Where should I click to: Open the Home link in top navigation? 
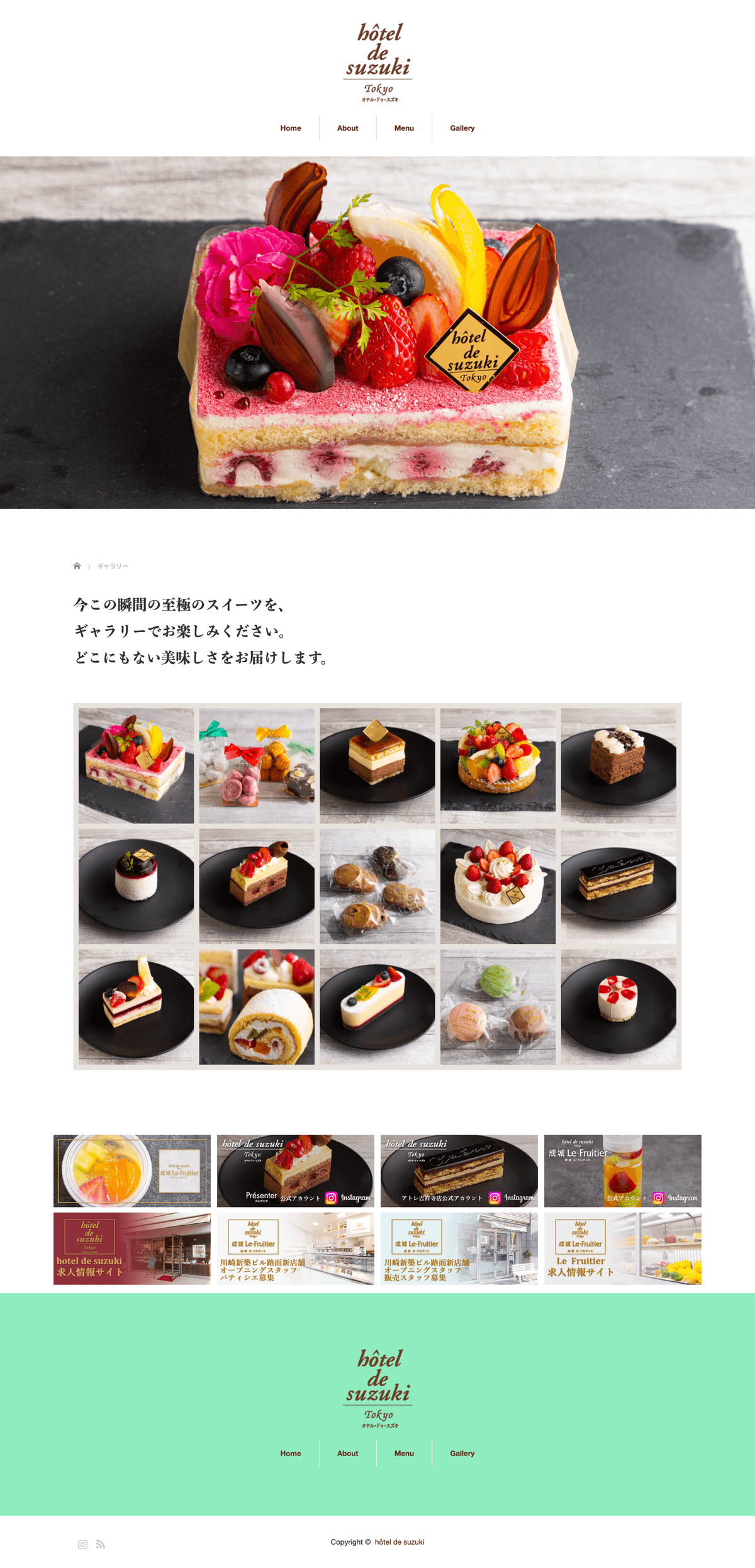290,128
